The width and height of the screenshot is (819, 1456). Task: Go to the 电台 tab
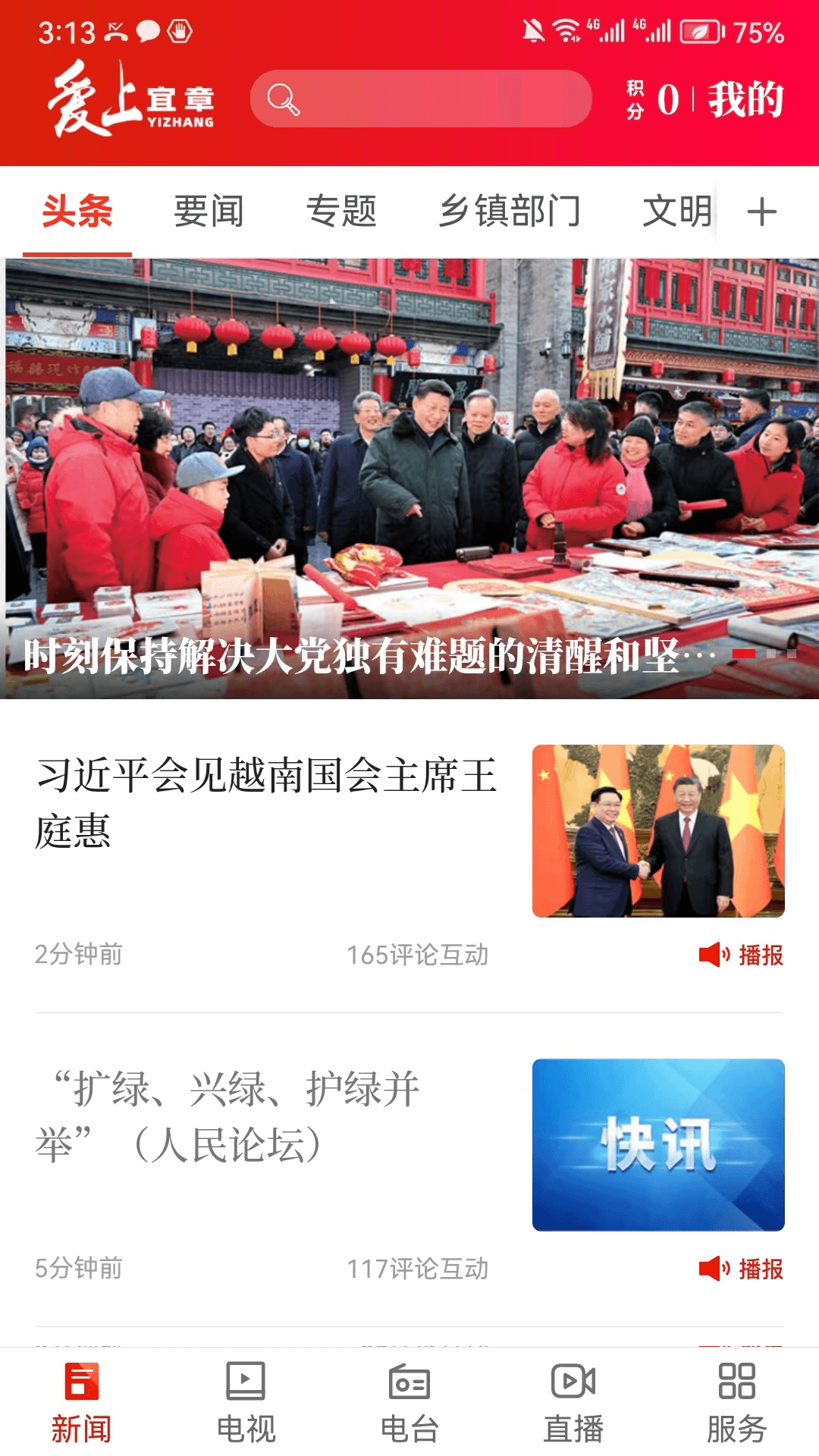[409, 1403]
